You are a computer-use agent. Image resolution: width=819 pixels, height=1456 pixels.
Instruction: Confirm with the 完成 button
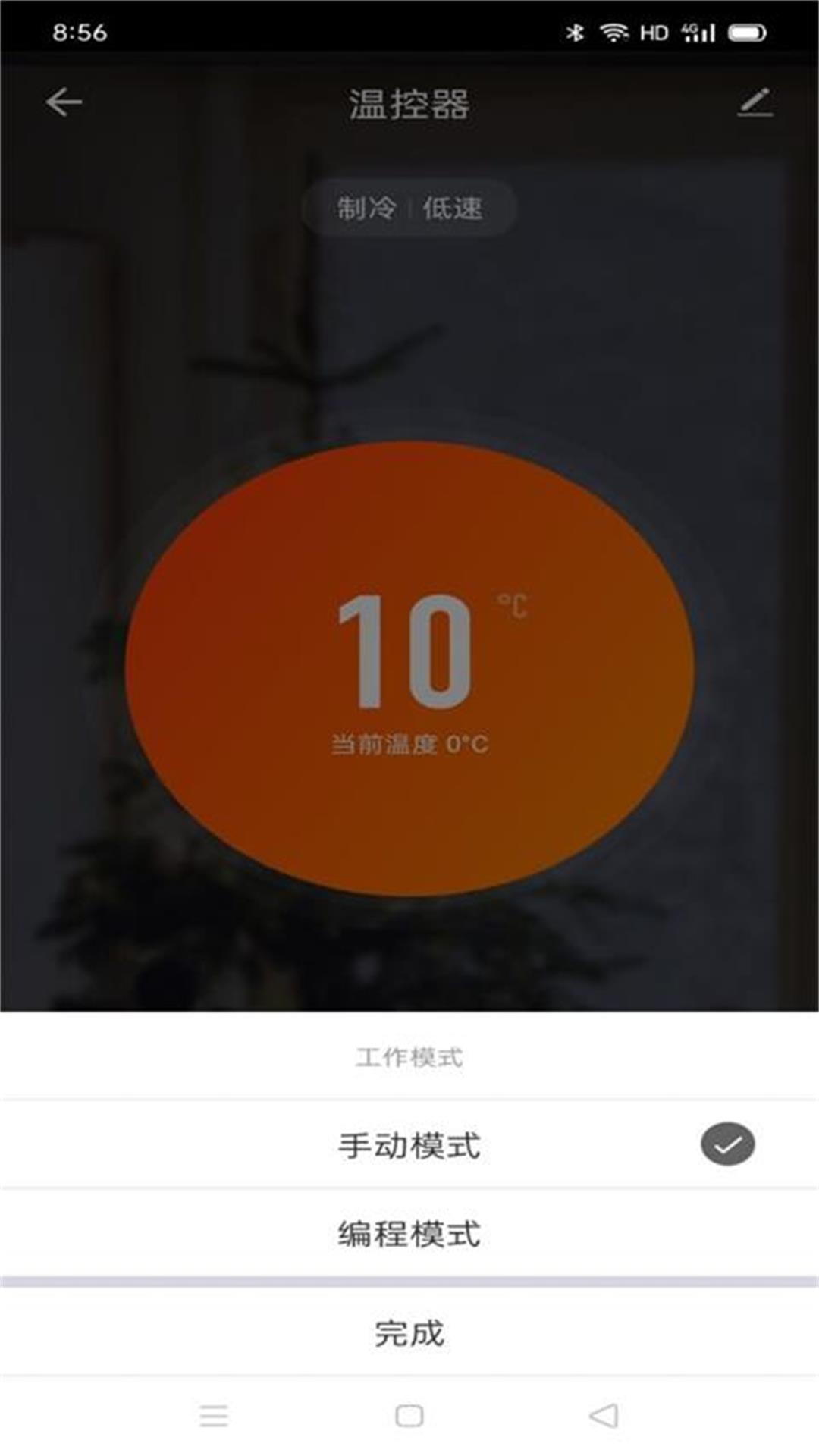tap(409, 1333)
